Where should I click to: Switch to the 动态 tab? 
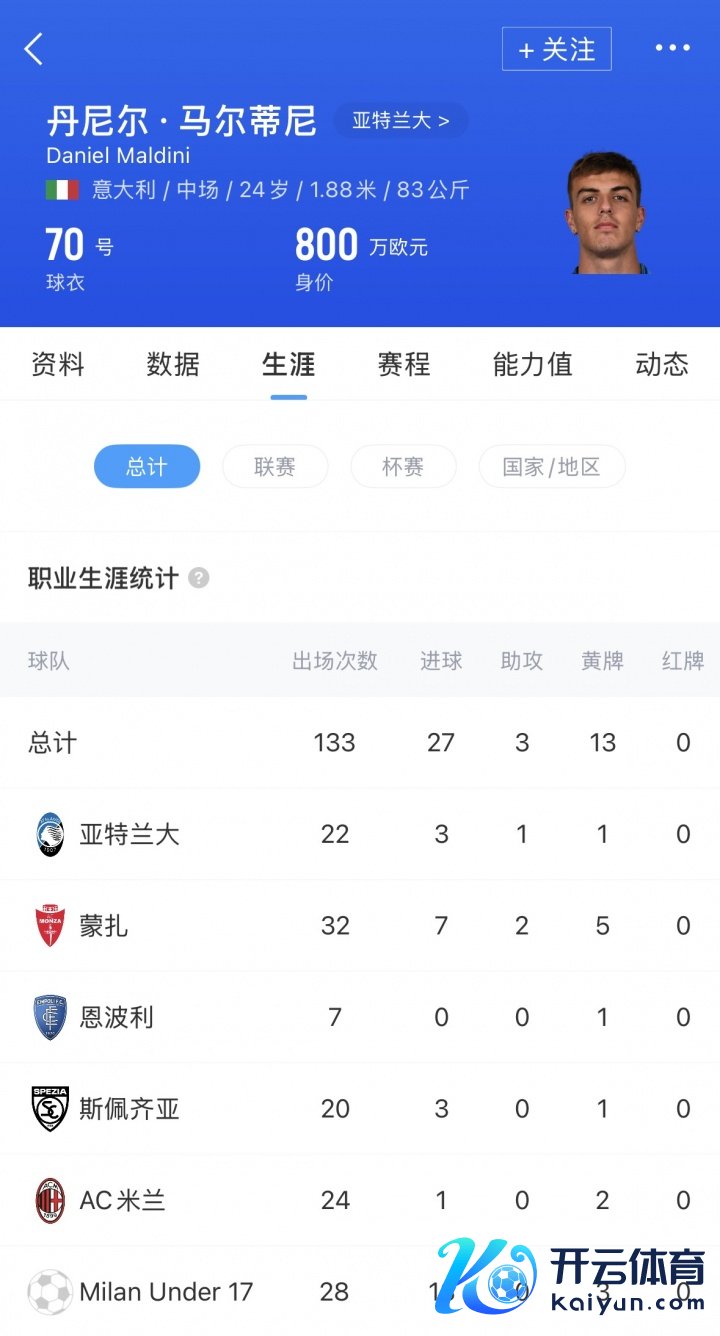click(x=661, y=364)
